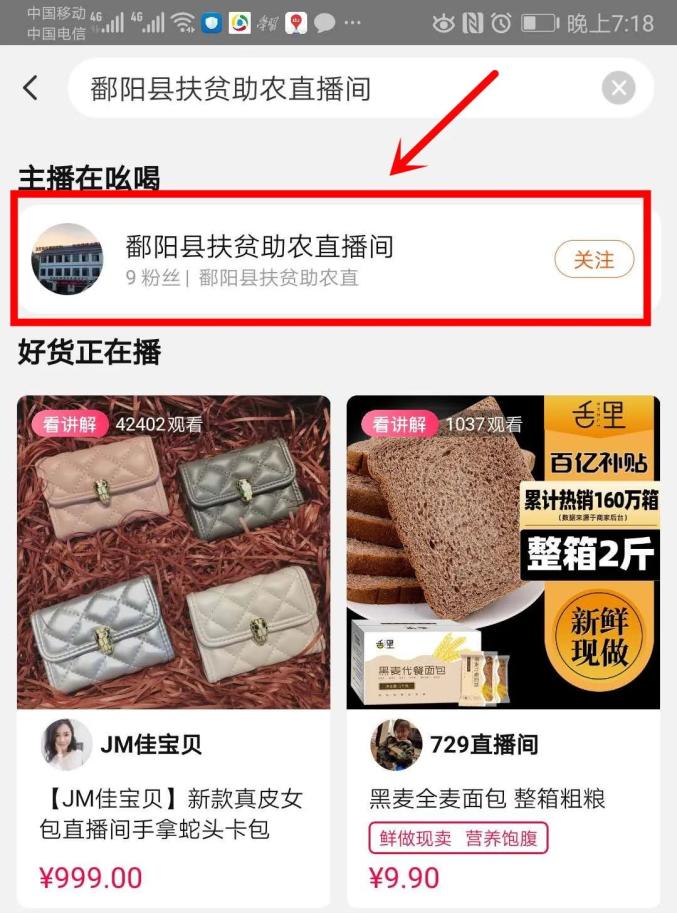
Task: Go back using the top-left arrow
Action: [x=30, y=88]
